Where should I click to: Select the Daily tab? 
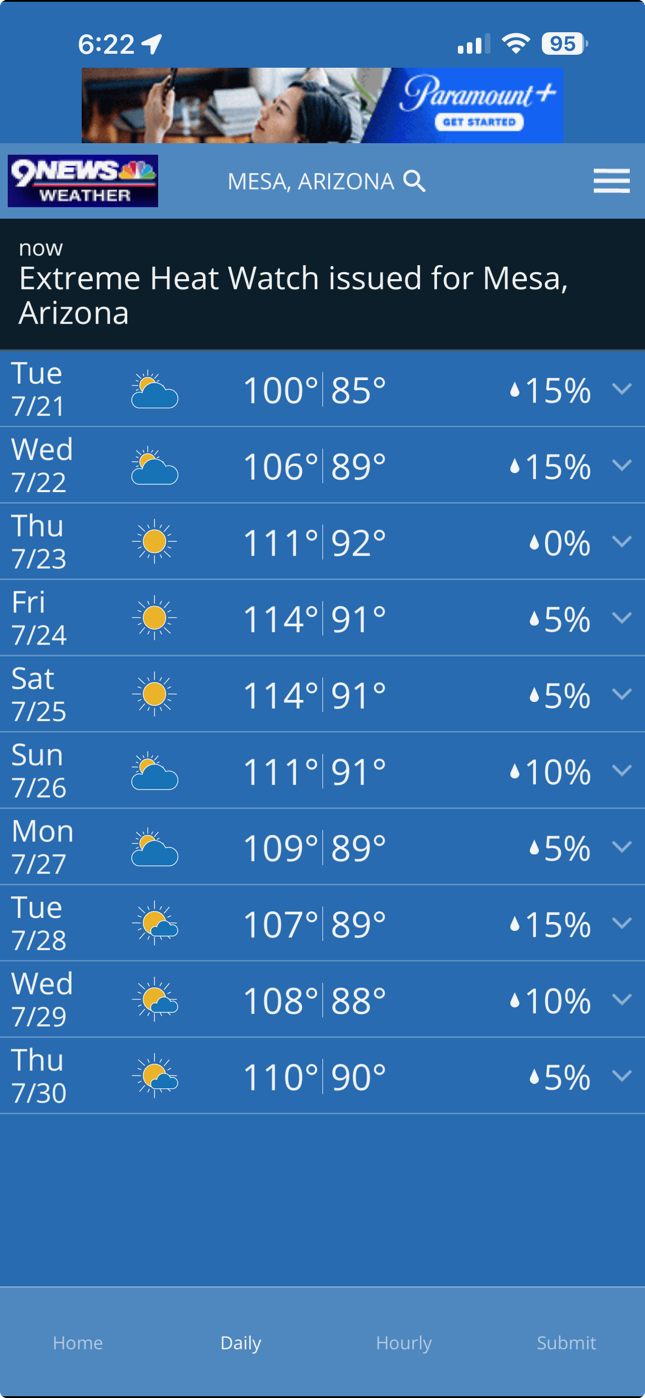(x=241, y=1342)
